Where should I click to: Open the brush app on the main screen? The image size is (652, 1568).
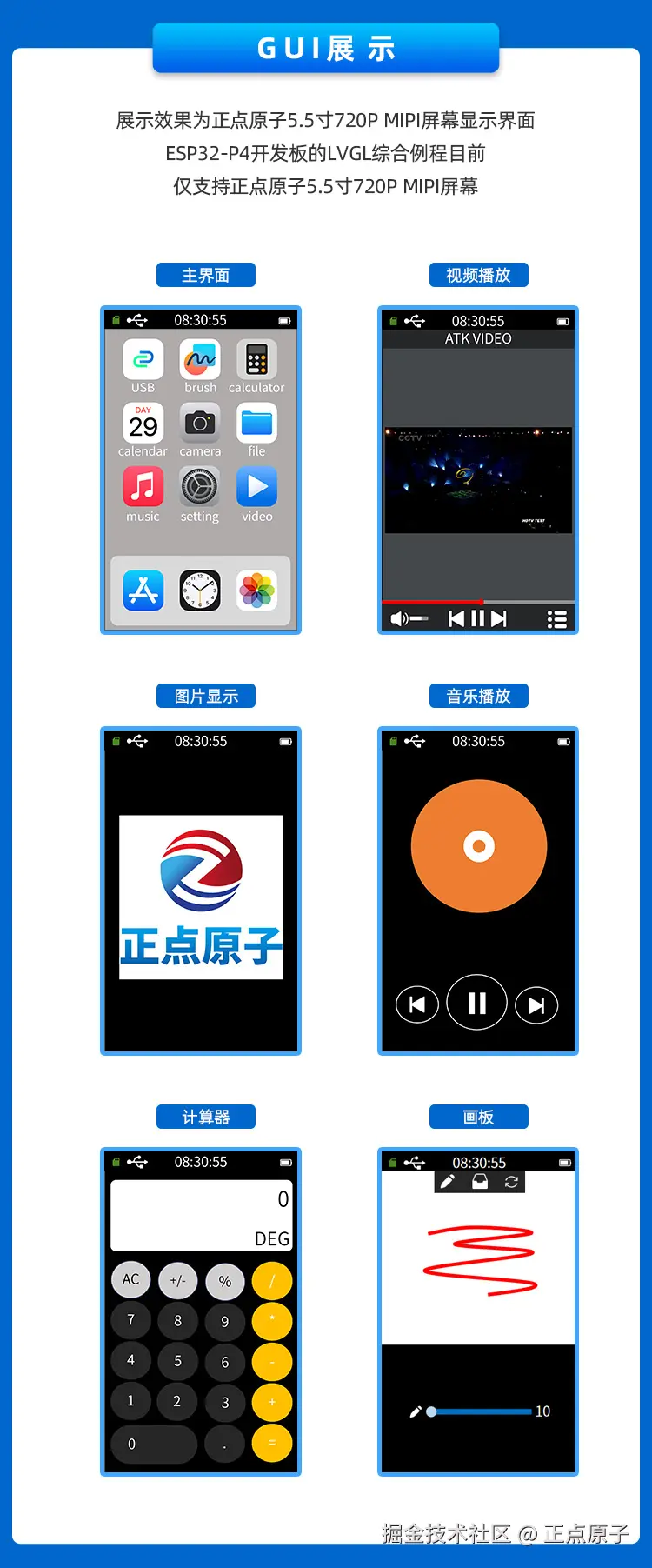click(x=199, y=361)
